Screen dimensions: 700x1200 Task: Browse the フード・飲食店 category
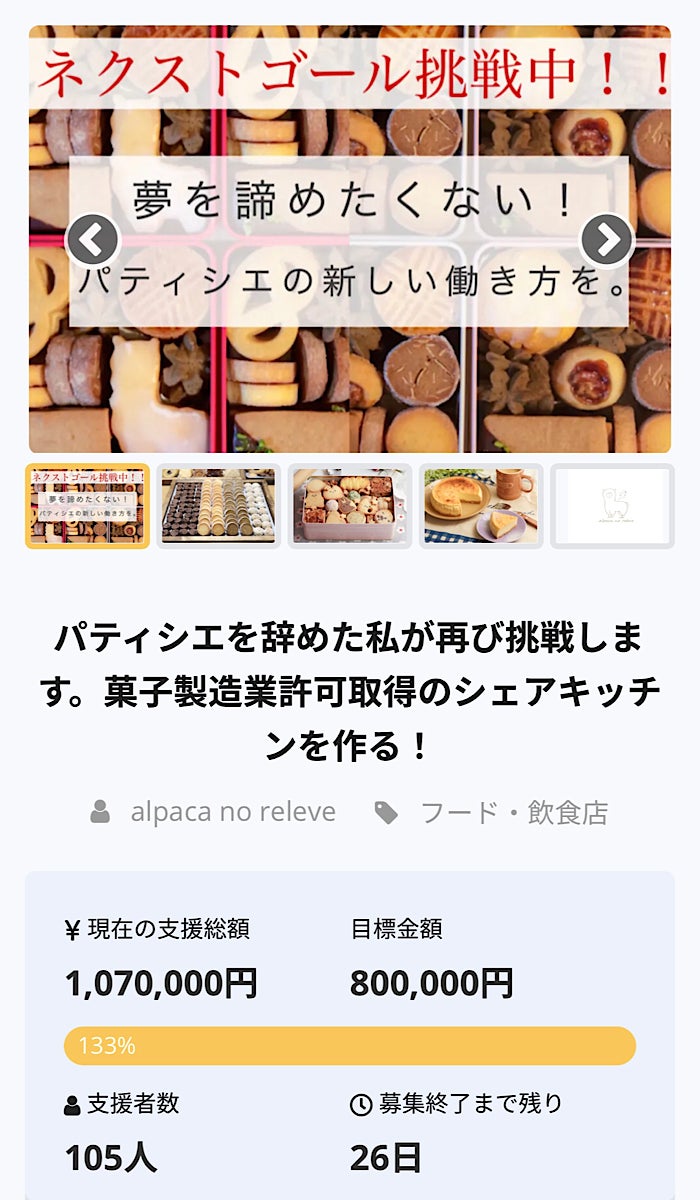point(513,812)
